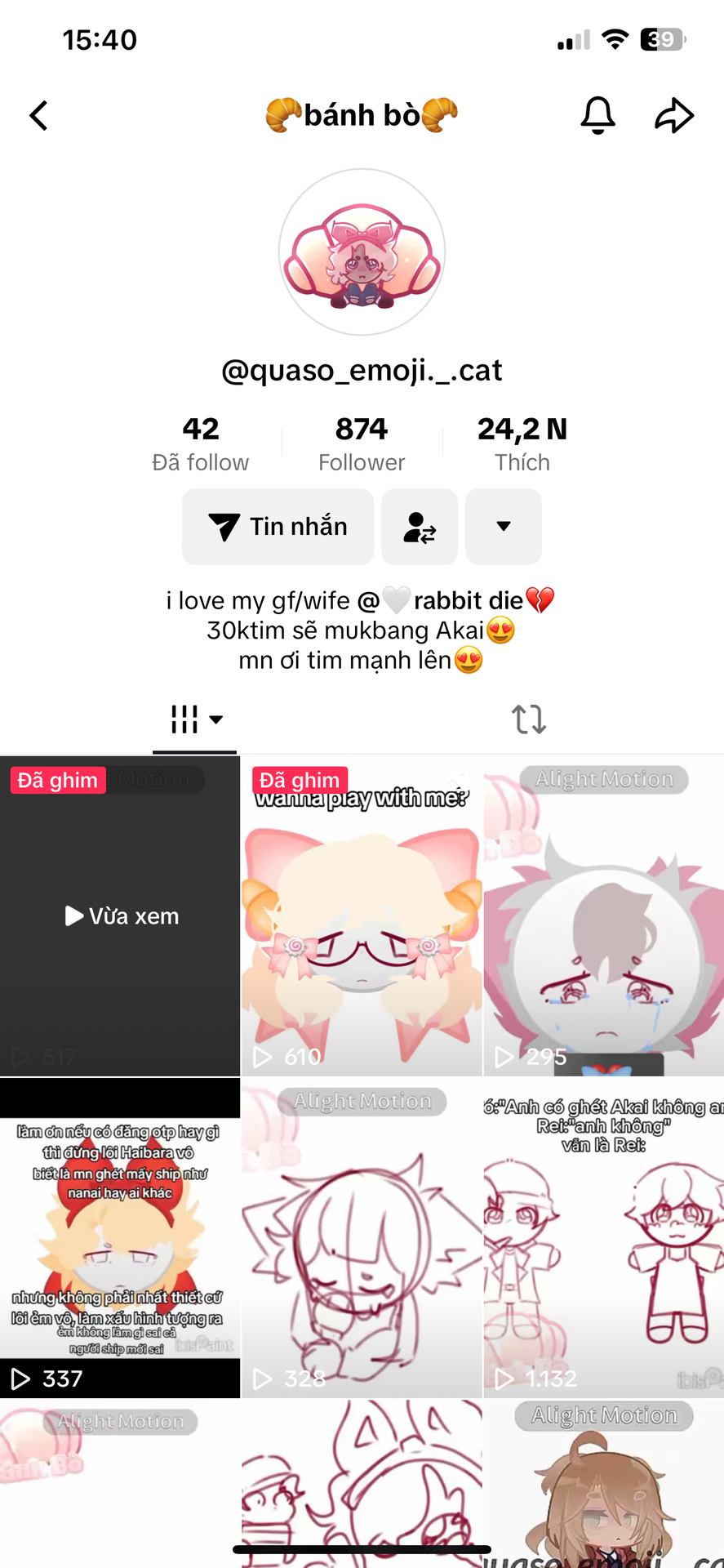Share this profile via arrow icon
724x1568 pixels.
click(674, 115)
